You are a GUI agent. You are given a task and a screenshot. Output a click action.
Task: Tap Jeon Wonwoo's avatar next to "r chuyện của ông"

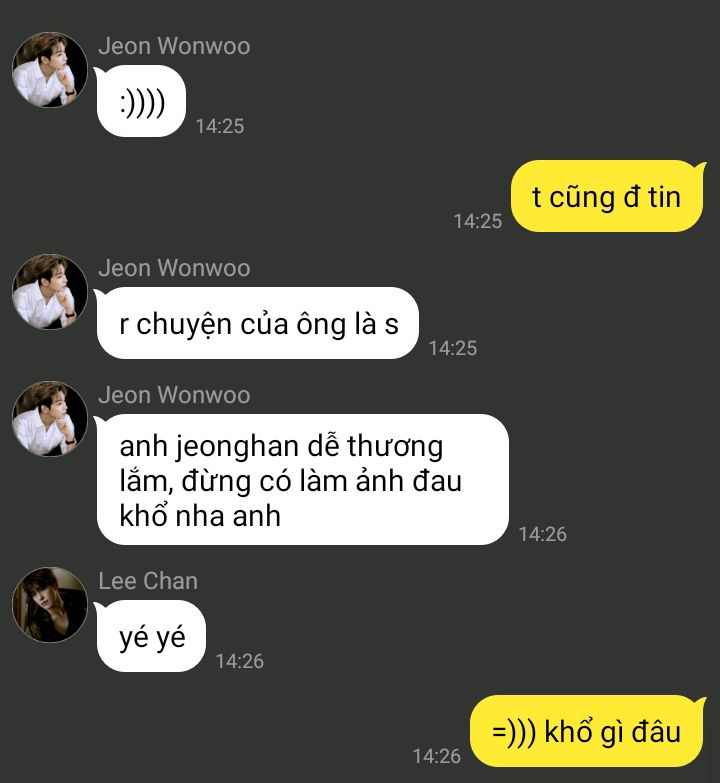(x=49, y=292)
